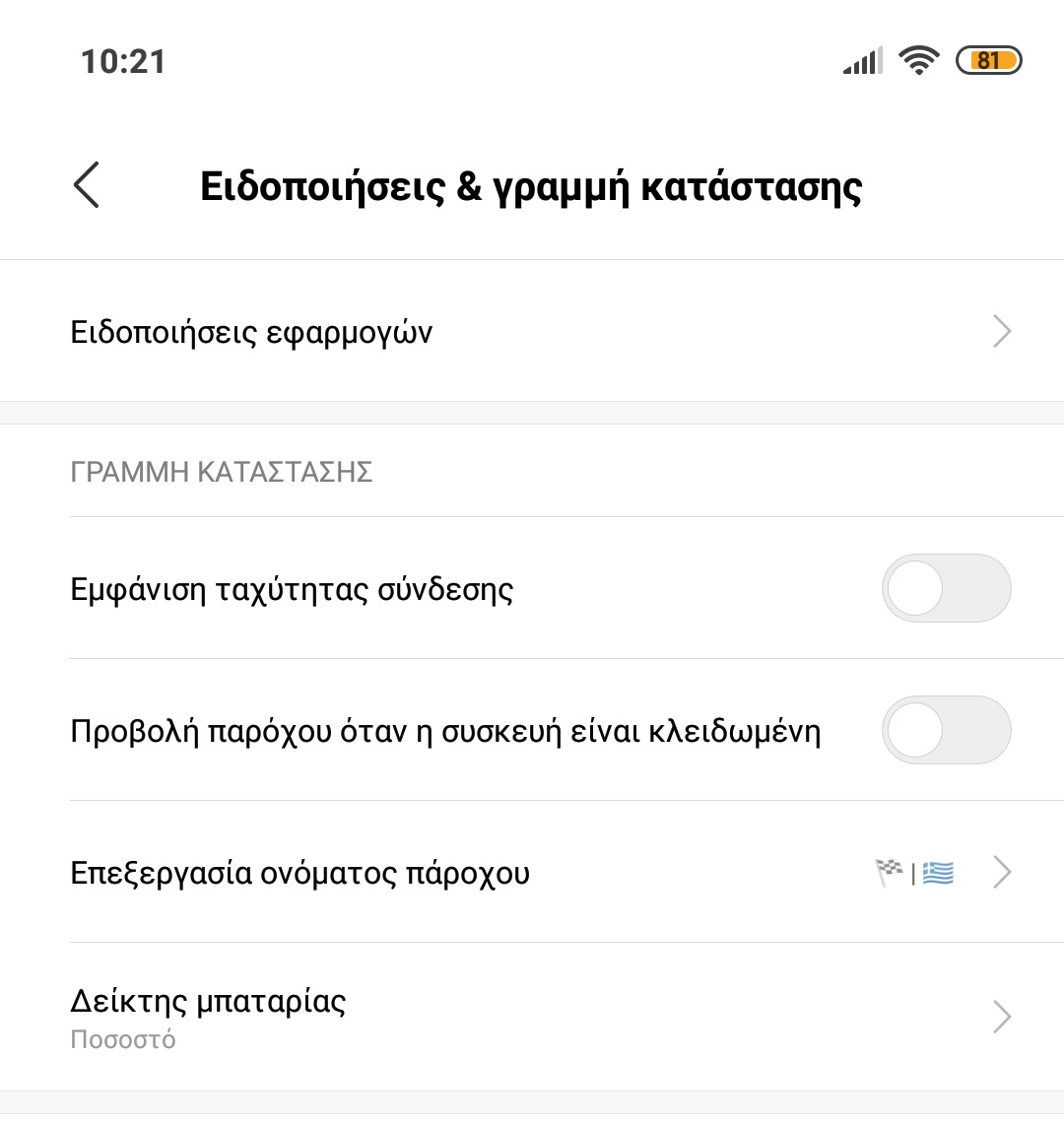Enable Εμφάνιση ταχύτητας σύνδεσης switch
Image resolution: width=1064 pixels, height=1124 pixels.
[946, 589]
